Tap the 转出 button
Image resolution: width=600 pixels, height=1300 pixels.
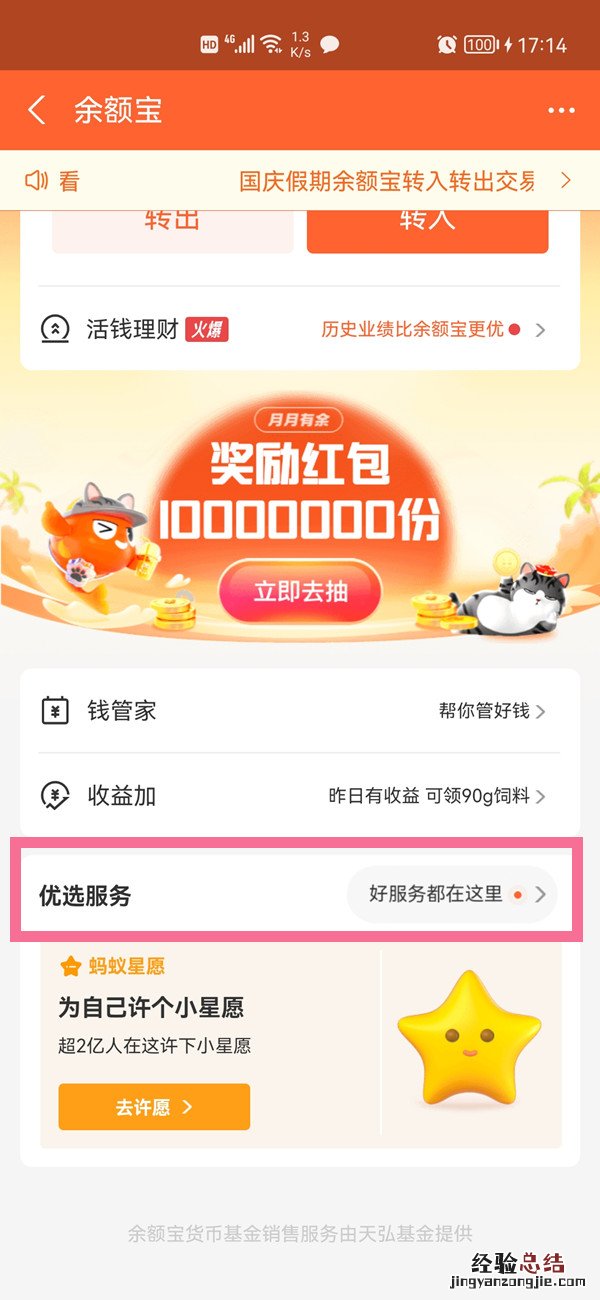(x=172, y=230)
